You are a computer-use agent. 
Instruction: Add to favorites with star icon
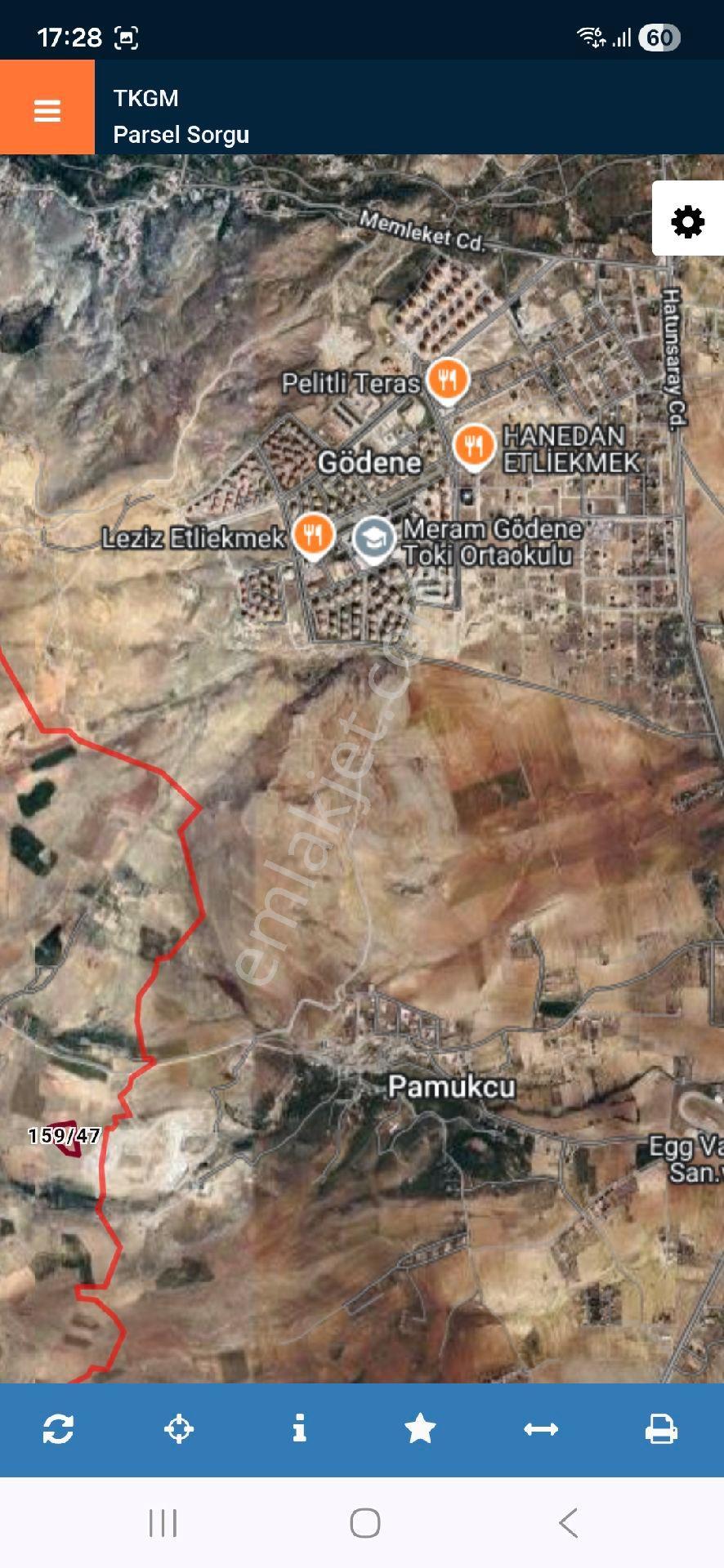tap(420, 1428)
